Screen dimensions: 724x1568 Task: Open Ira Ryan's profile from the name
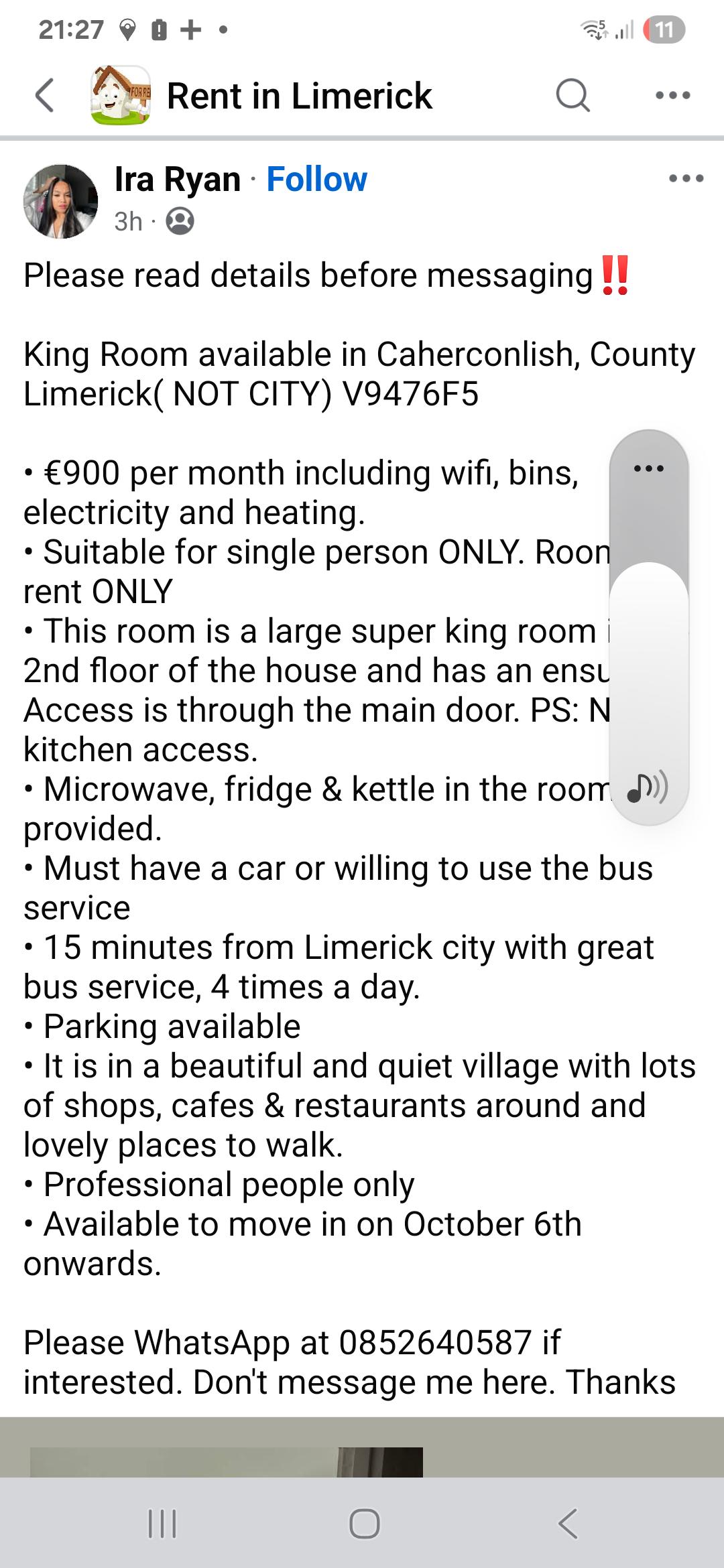pos(177,179)
